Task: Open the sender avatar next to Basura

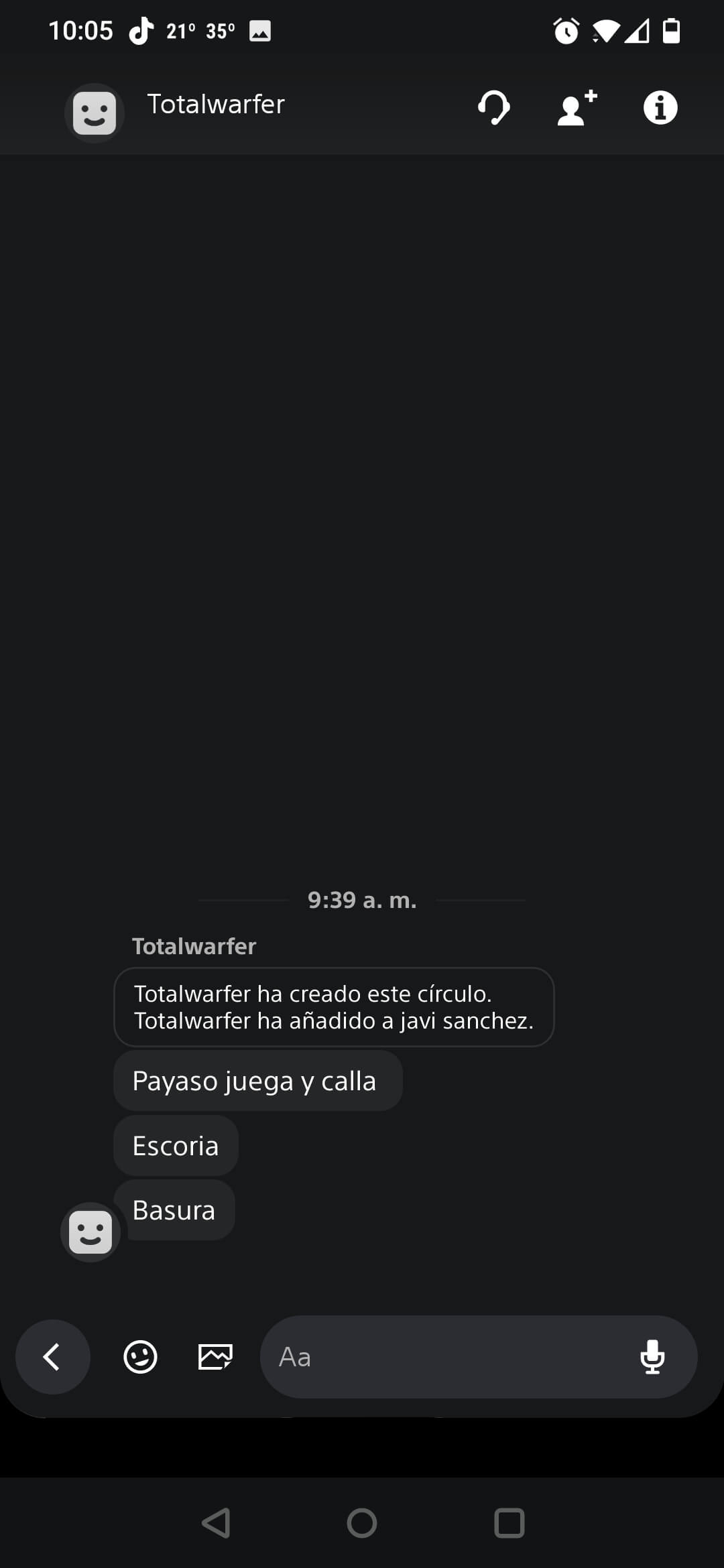Action: click(x=90, y=1232)
